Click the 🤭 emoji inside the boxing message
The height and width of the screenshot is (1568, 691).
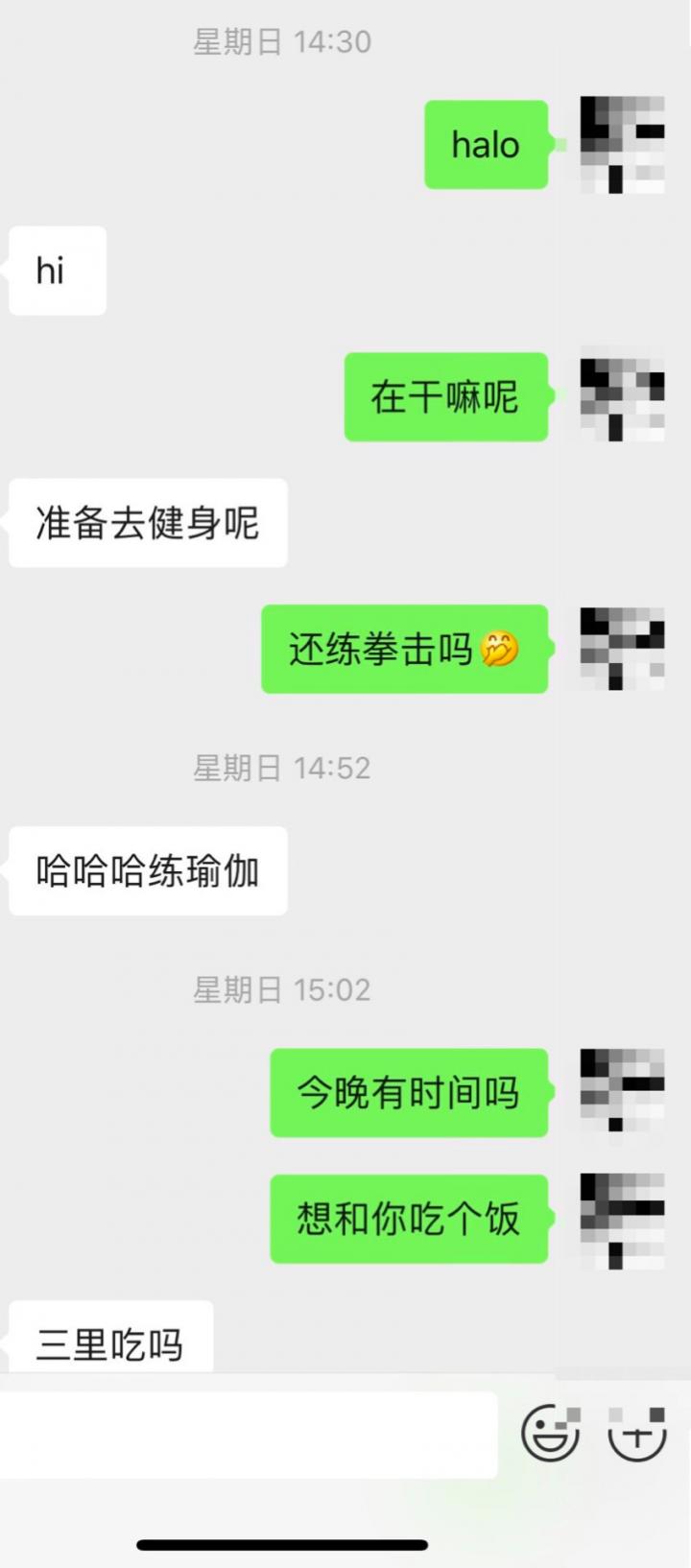[498, 649]
